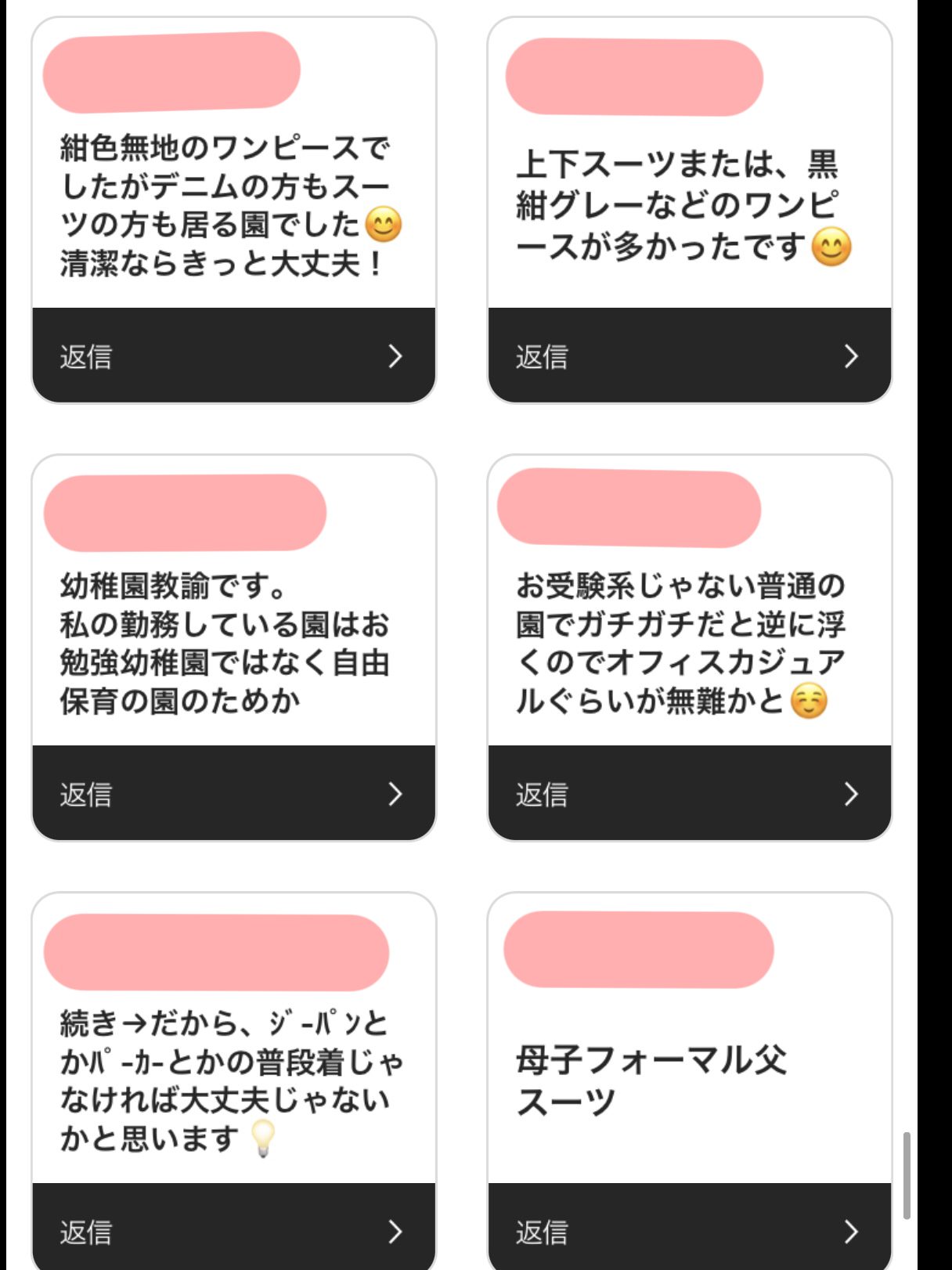This screenshot has width=952, height=1270.
Task: Reply to the お受験系じゃない普通の園 response
Action: click(x=689, y=793)
